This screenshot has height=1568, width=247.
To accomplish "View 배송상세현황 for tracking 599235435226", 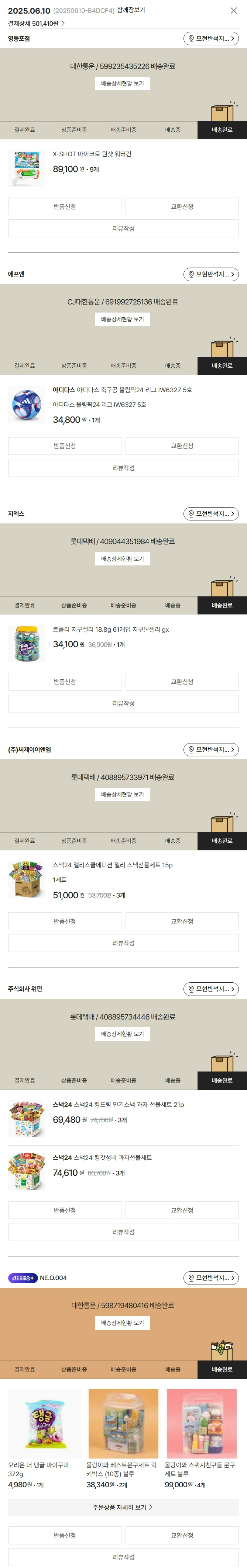I will click(x=123, y=83).
